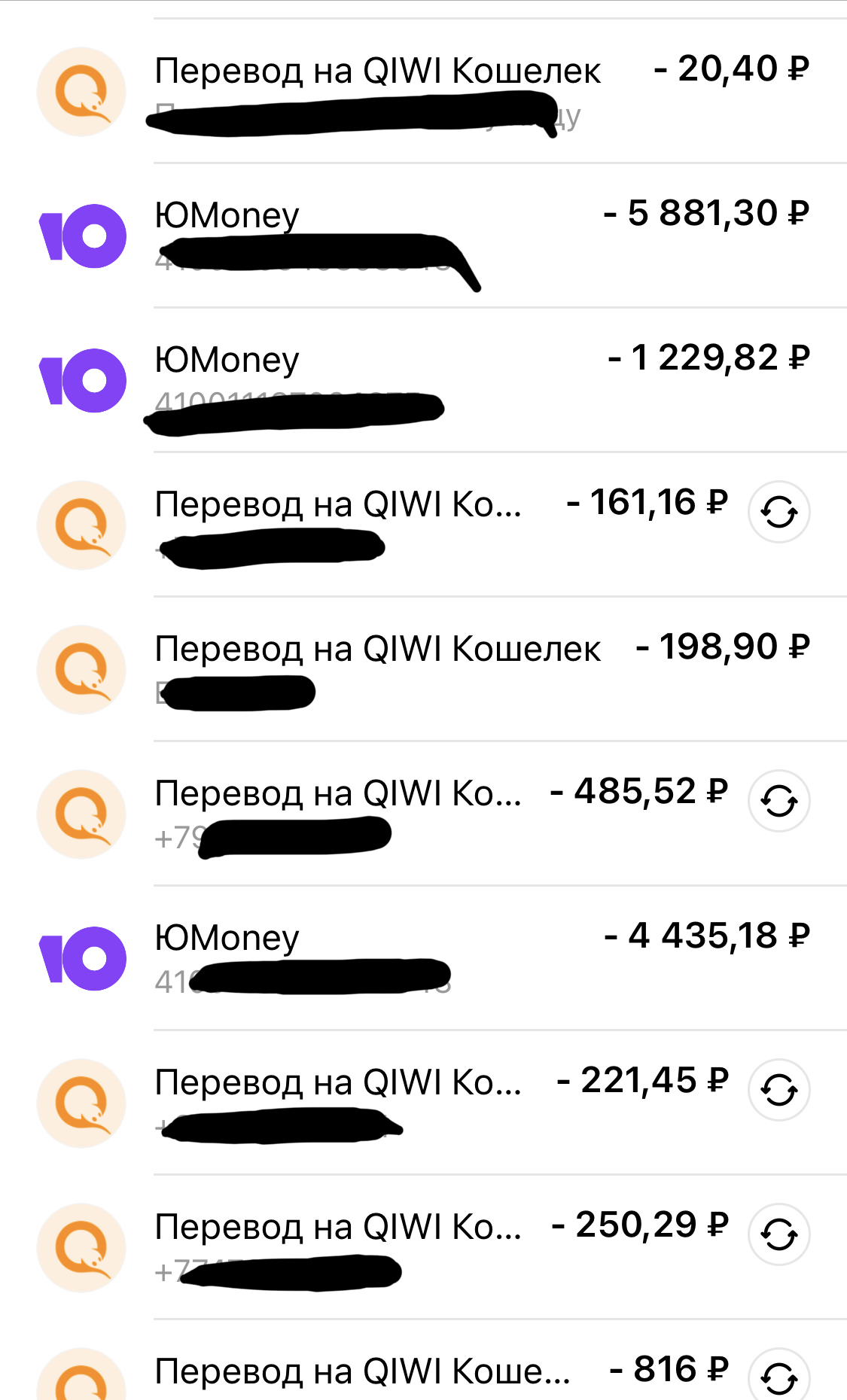This screenshot has height=1400, width=847.
Task: Open the ЮMoney payment of 4 435,18 ₽
Action: pyautogui.click(x=423, y=958)
